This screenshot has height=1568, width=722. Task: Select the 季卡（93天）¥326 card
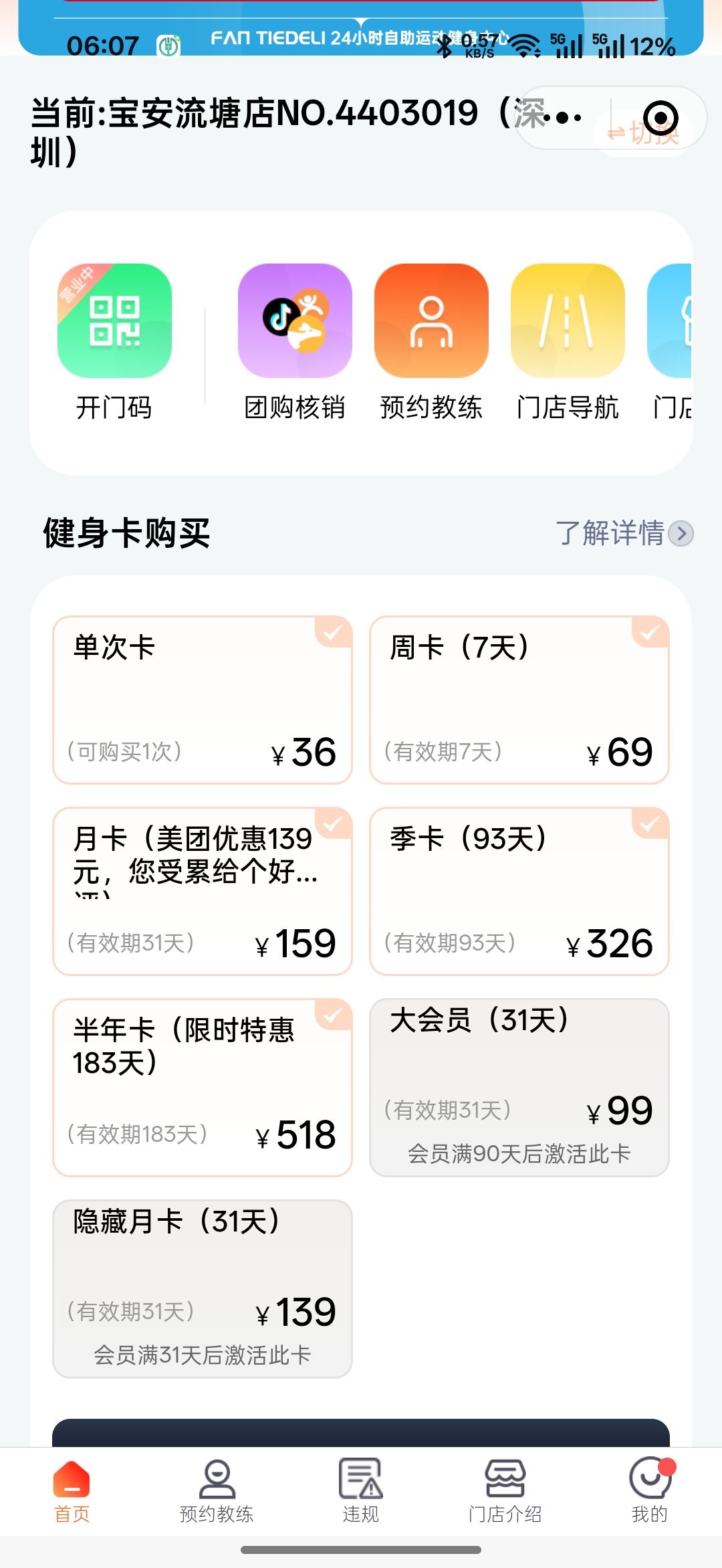point(519,891)
